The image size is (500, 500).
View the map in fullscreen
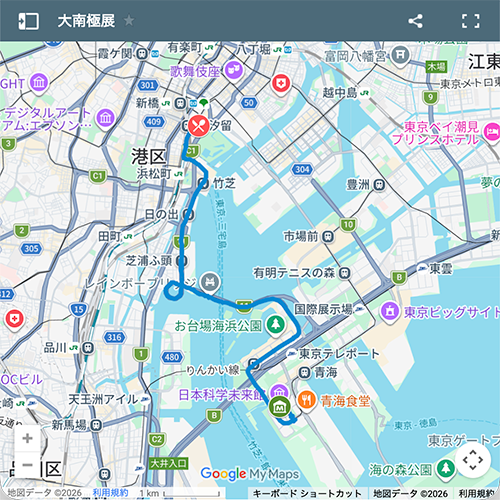pos(471,21)
